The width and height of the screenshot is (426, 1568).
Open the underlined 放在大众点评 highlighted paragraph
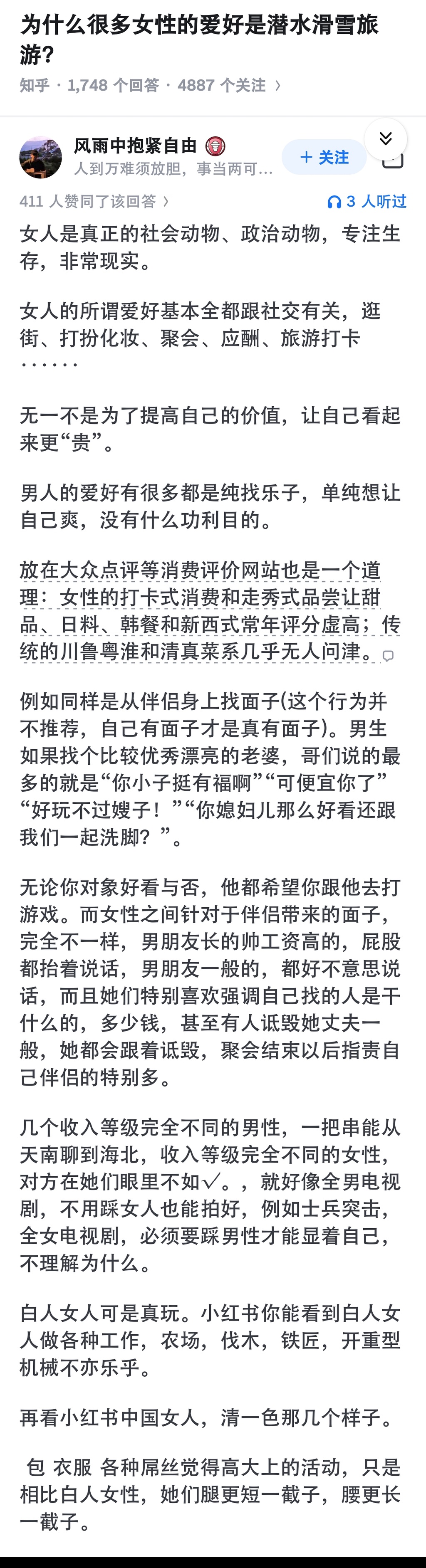[201, 611]
